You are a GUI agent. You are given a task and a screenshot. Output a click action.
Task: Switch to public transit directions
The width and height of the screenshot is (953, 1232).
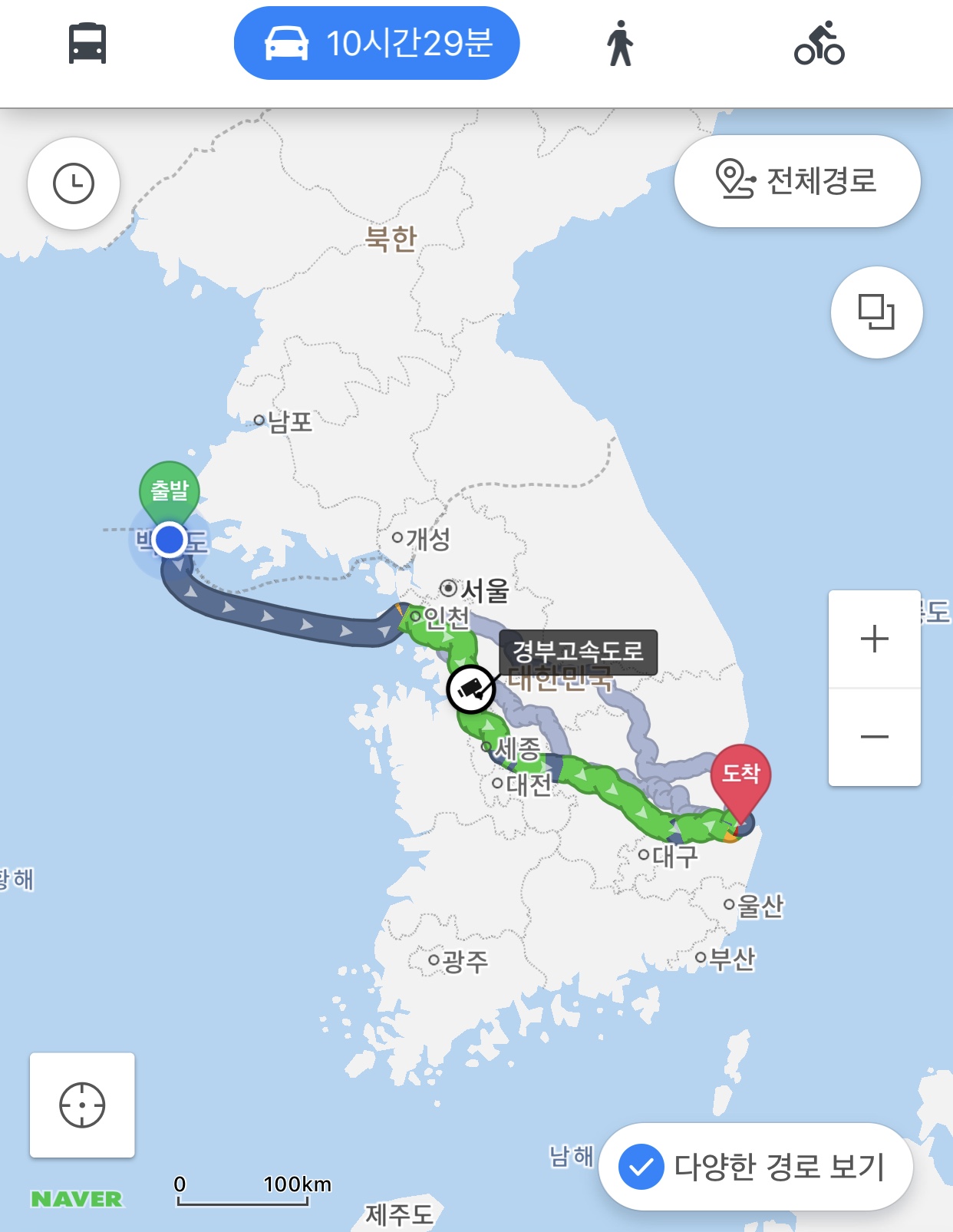87,44
